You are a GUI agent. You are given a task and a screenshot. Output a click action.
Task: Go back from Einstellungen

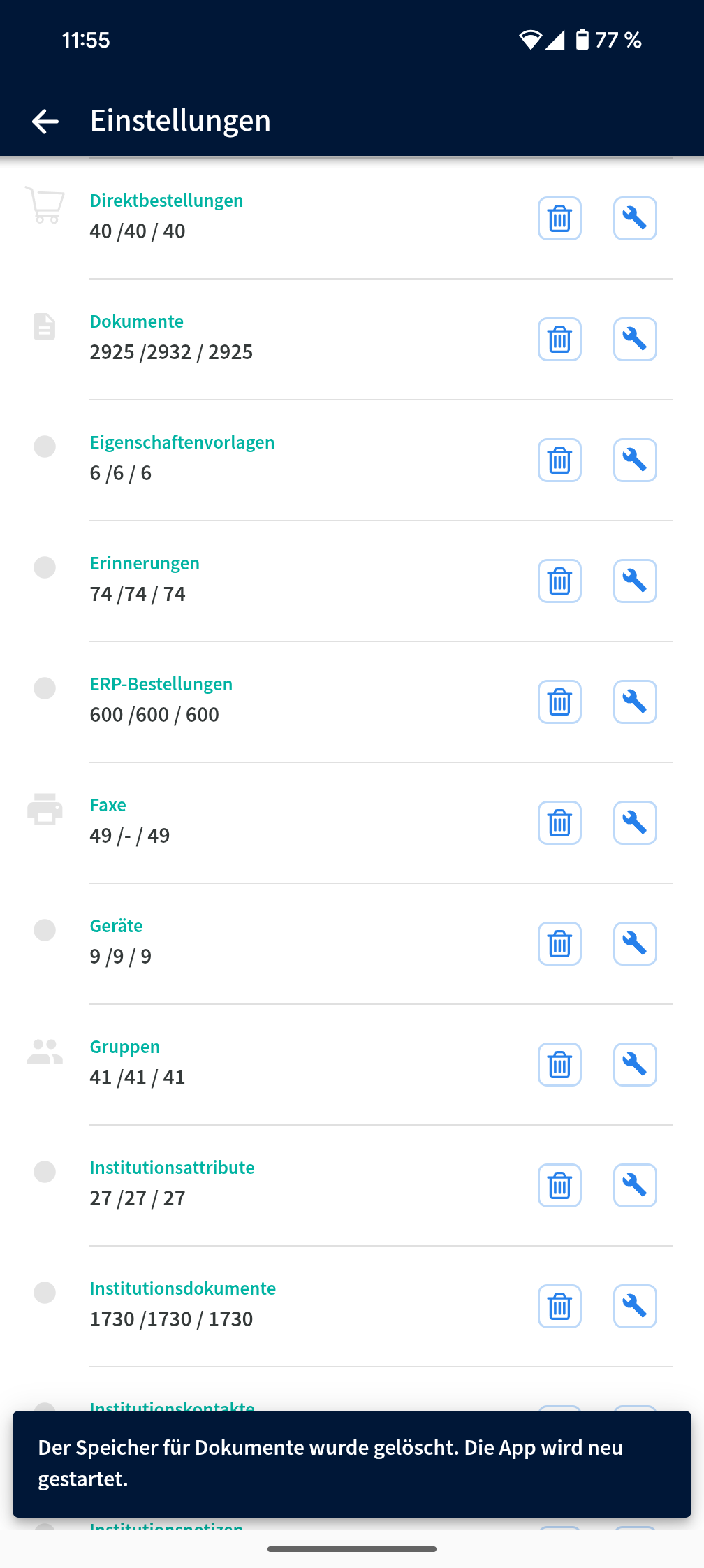click(45, 121)
